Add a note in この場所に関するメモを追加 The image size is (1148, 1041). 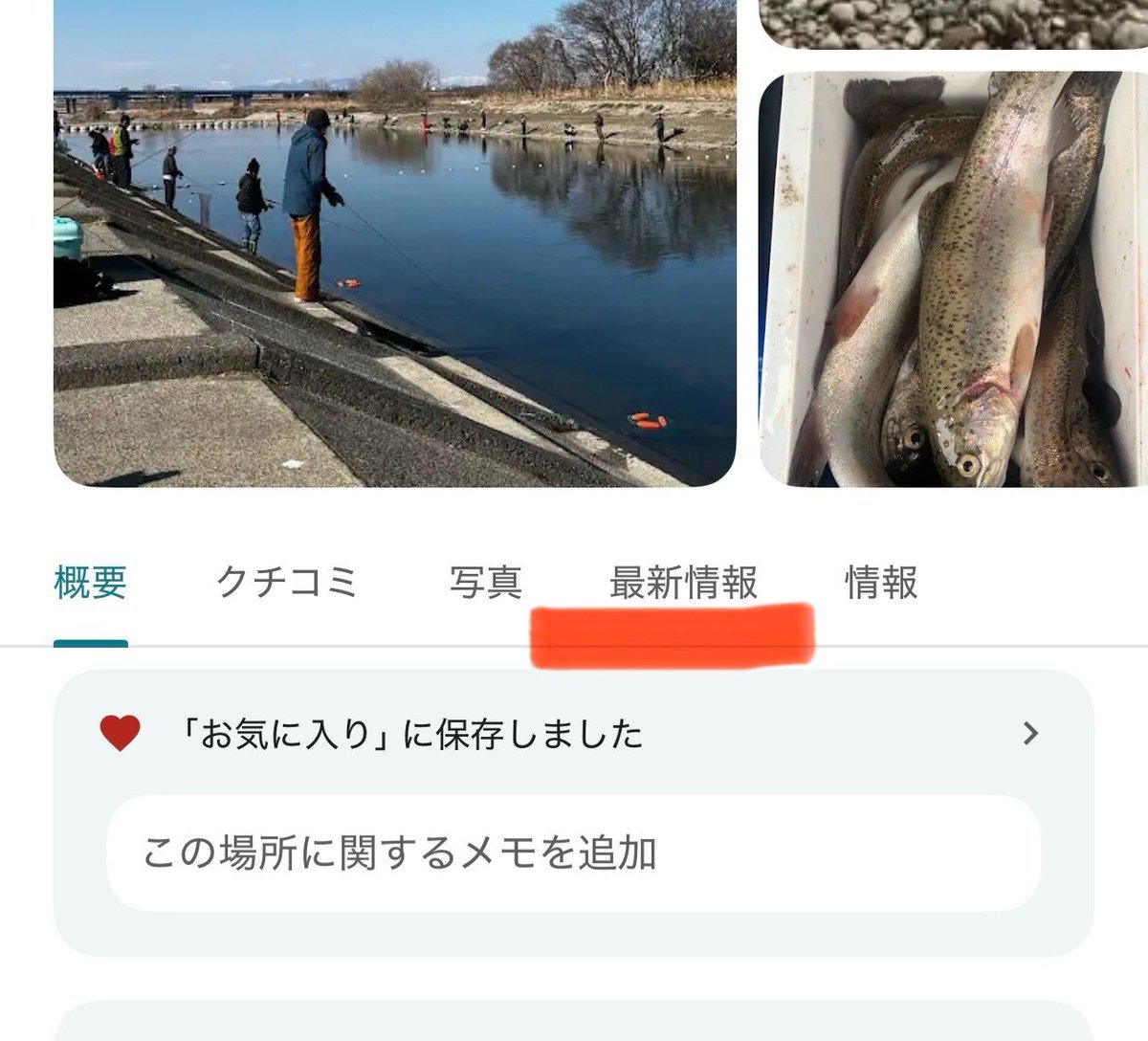coord(572,853)
